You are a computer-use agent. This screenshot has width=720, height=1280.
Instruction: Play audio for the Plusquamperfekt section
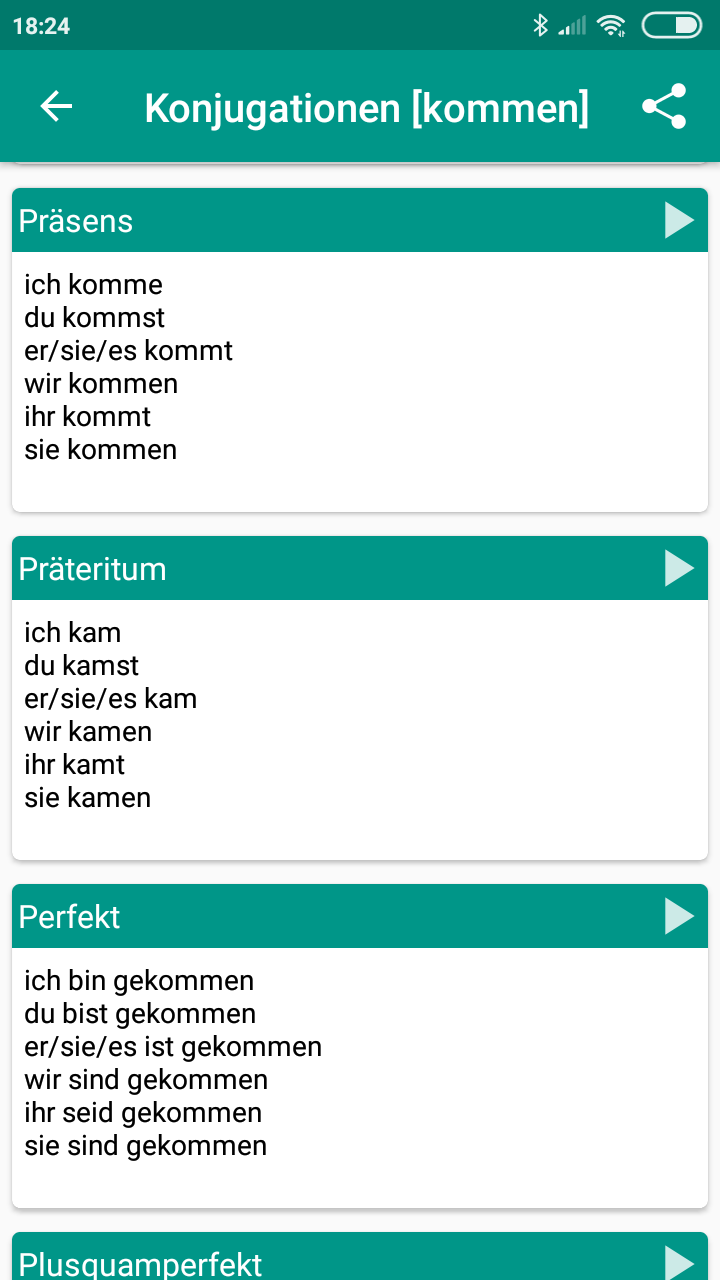[x=678, y=1263]
